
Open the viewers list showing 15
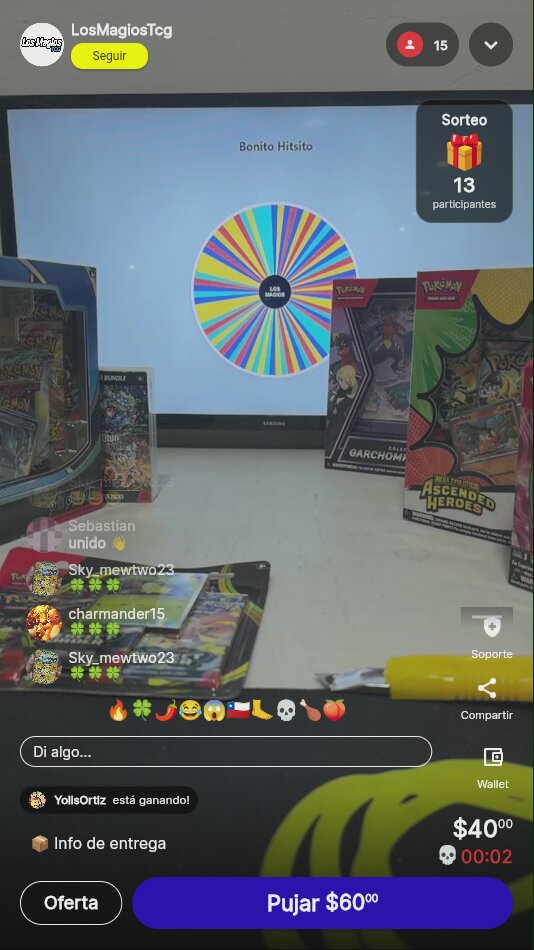tap(422, 45)
